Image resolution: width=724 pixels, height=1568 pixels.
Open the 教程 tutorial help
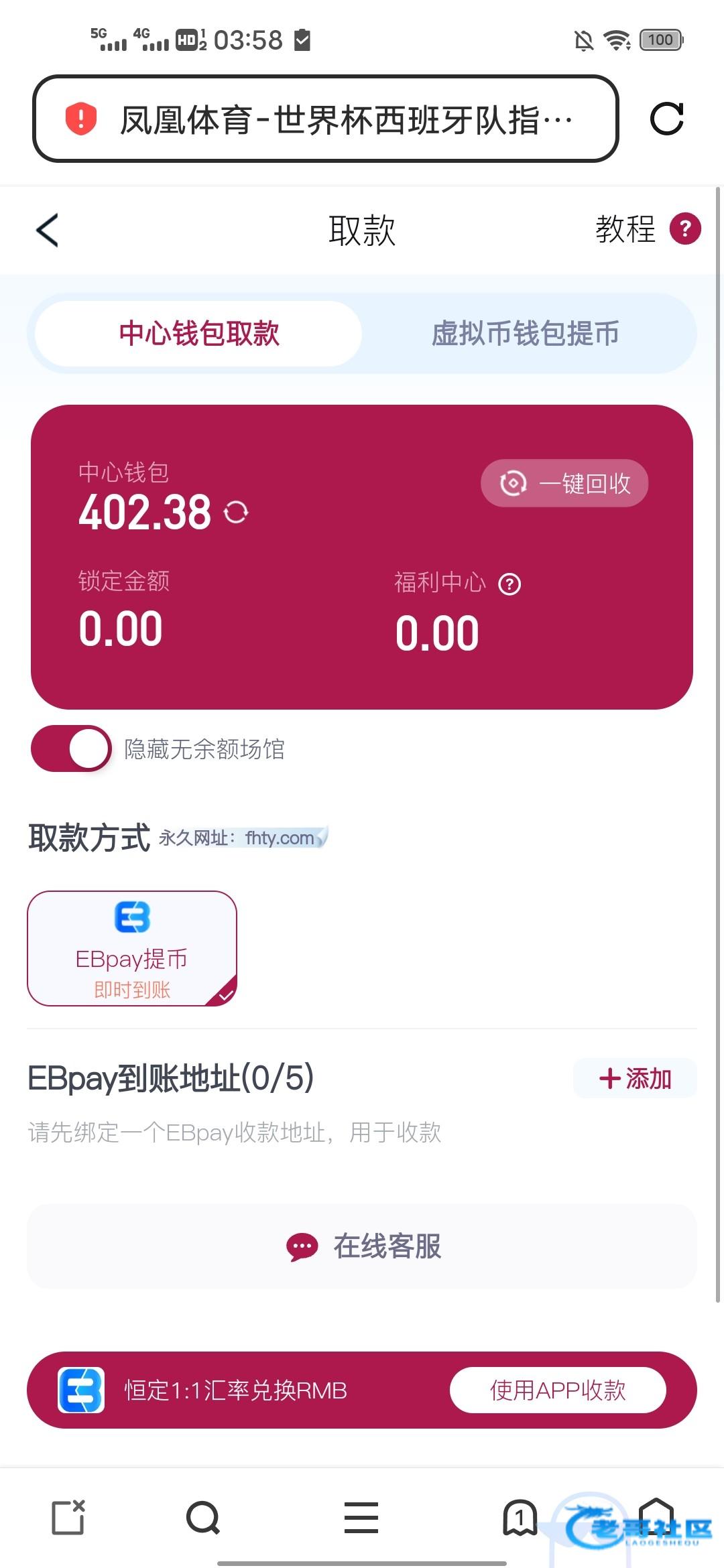648,229
